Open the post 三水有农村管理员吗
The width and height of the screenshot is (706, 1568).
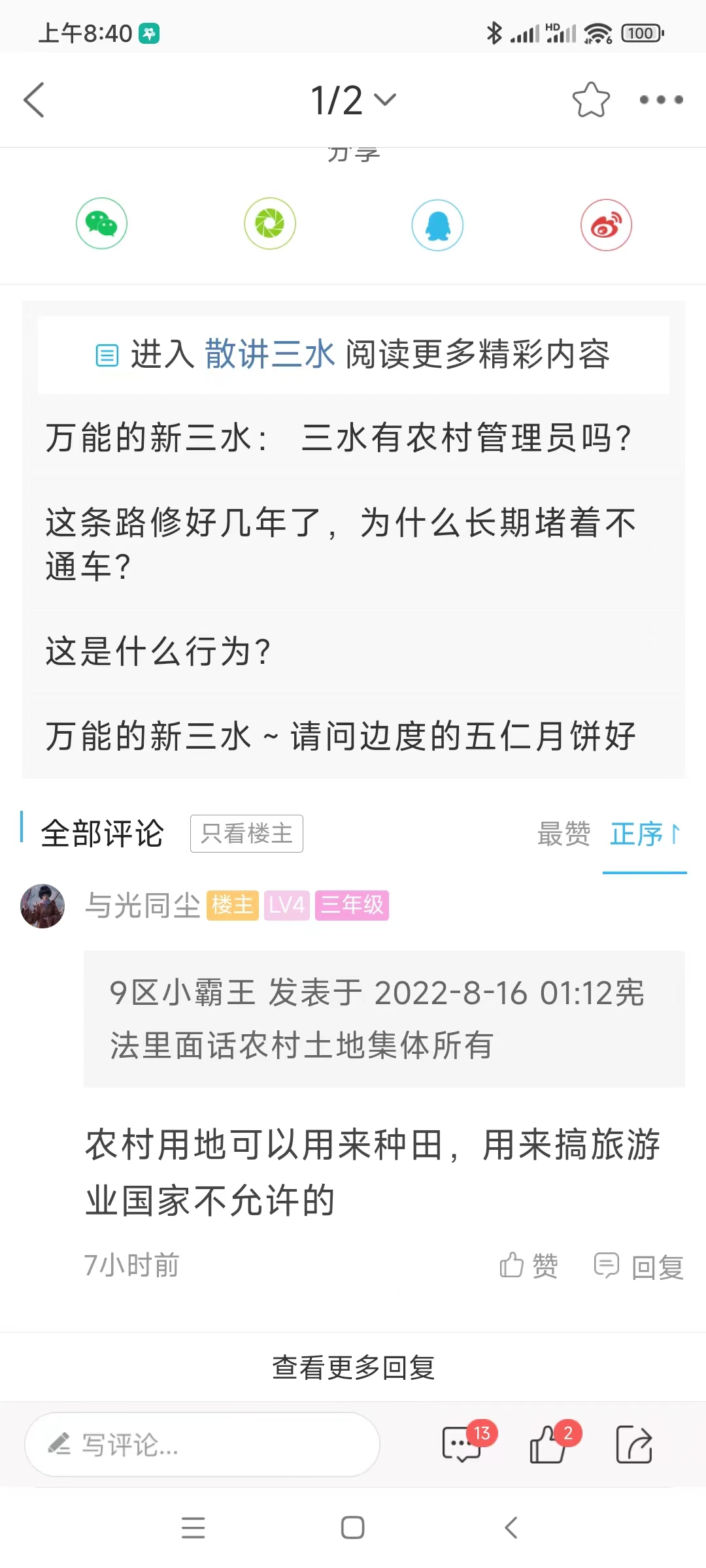coord(340,438)
